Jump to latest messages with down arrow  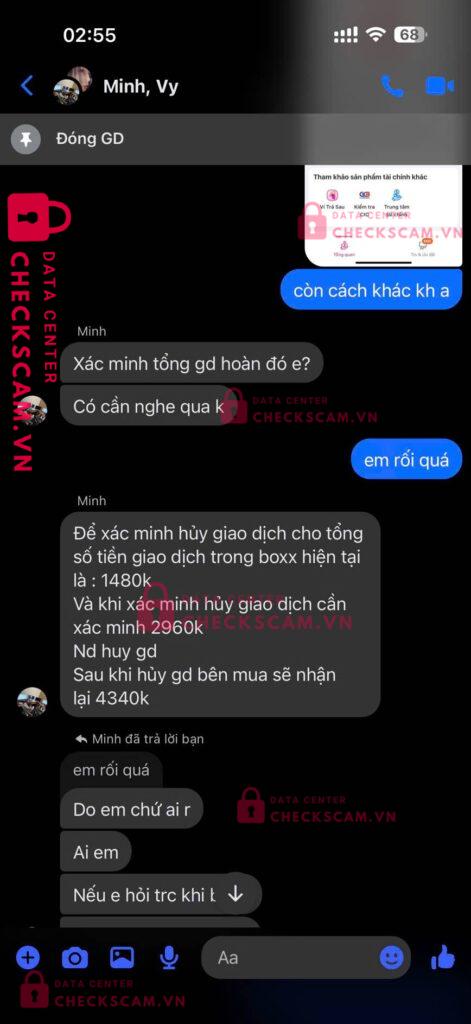[235, 894]
